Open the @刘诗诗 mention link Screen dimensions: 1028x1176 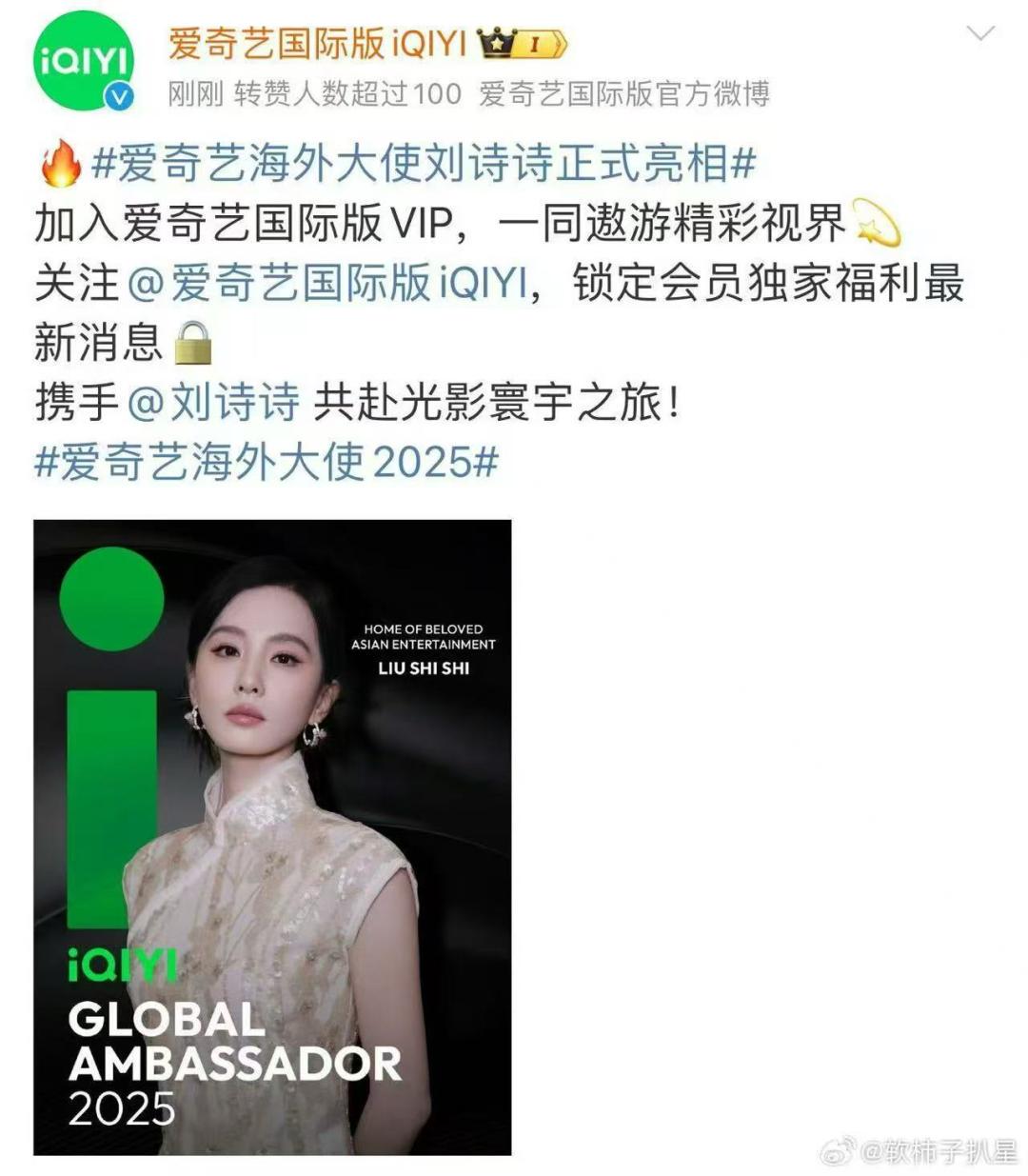(x=213, y=403)
